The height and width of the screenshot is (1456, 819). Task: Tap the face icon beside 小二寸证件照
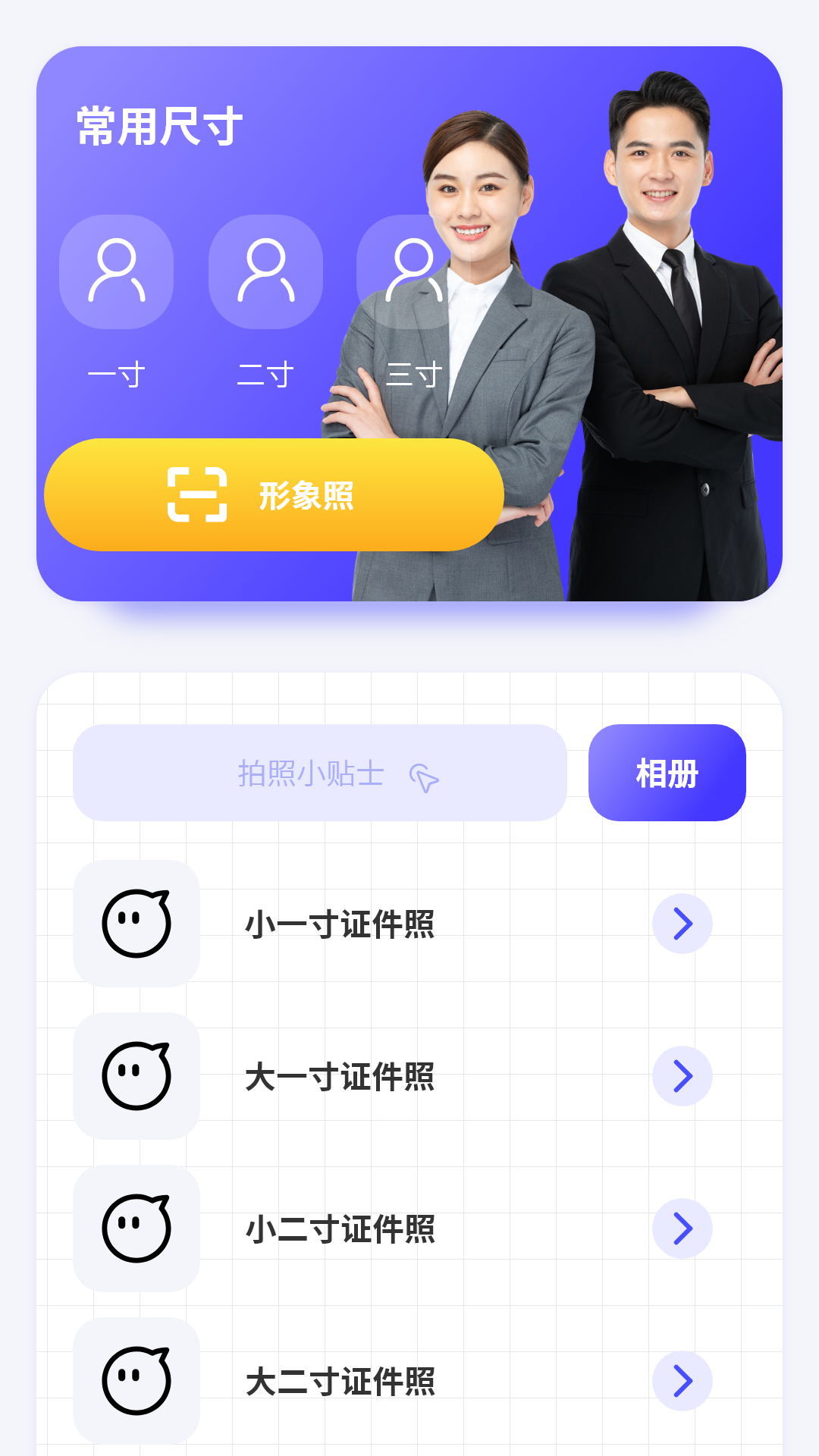pyautogui.click(x=135, y=1228)
